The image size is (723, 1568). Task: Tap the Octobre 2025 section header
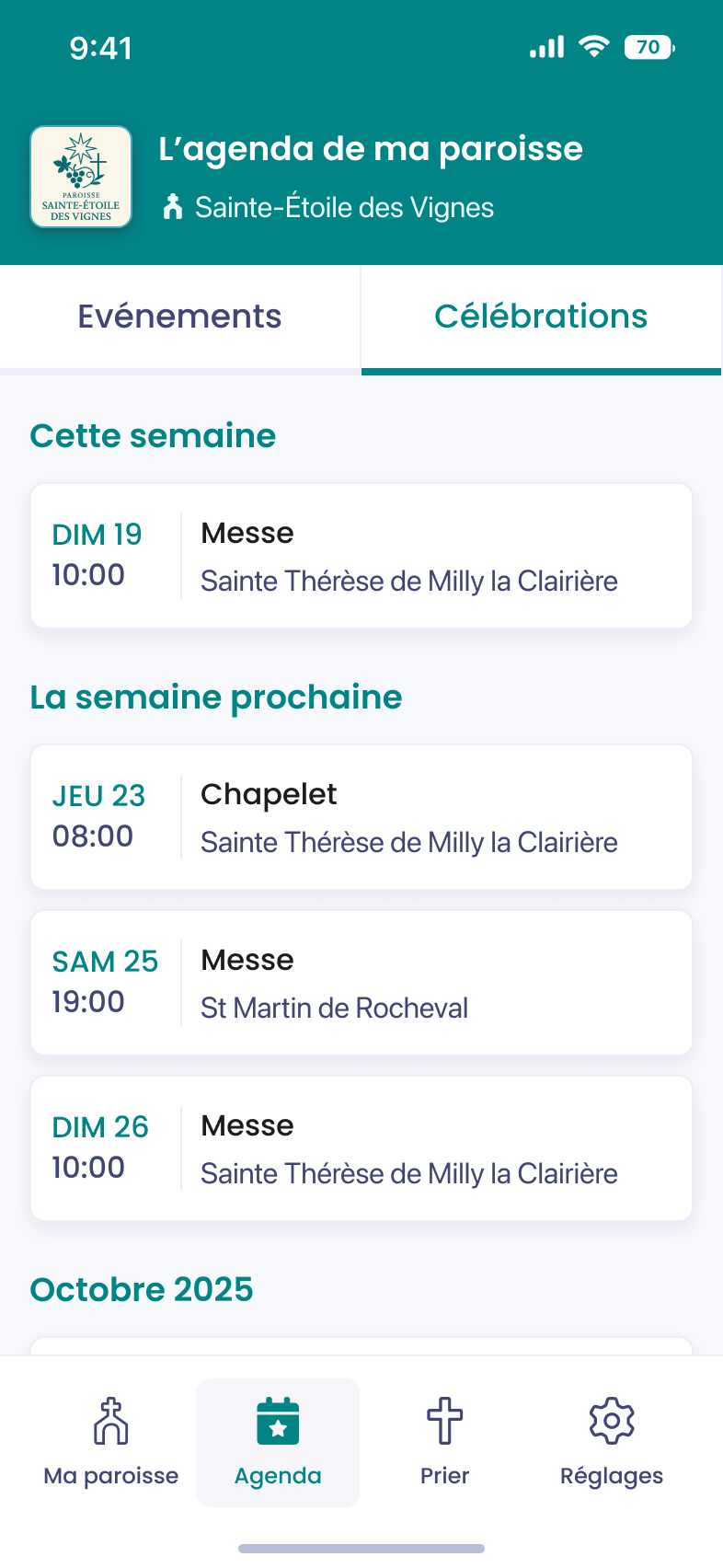(141, 1289)
